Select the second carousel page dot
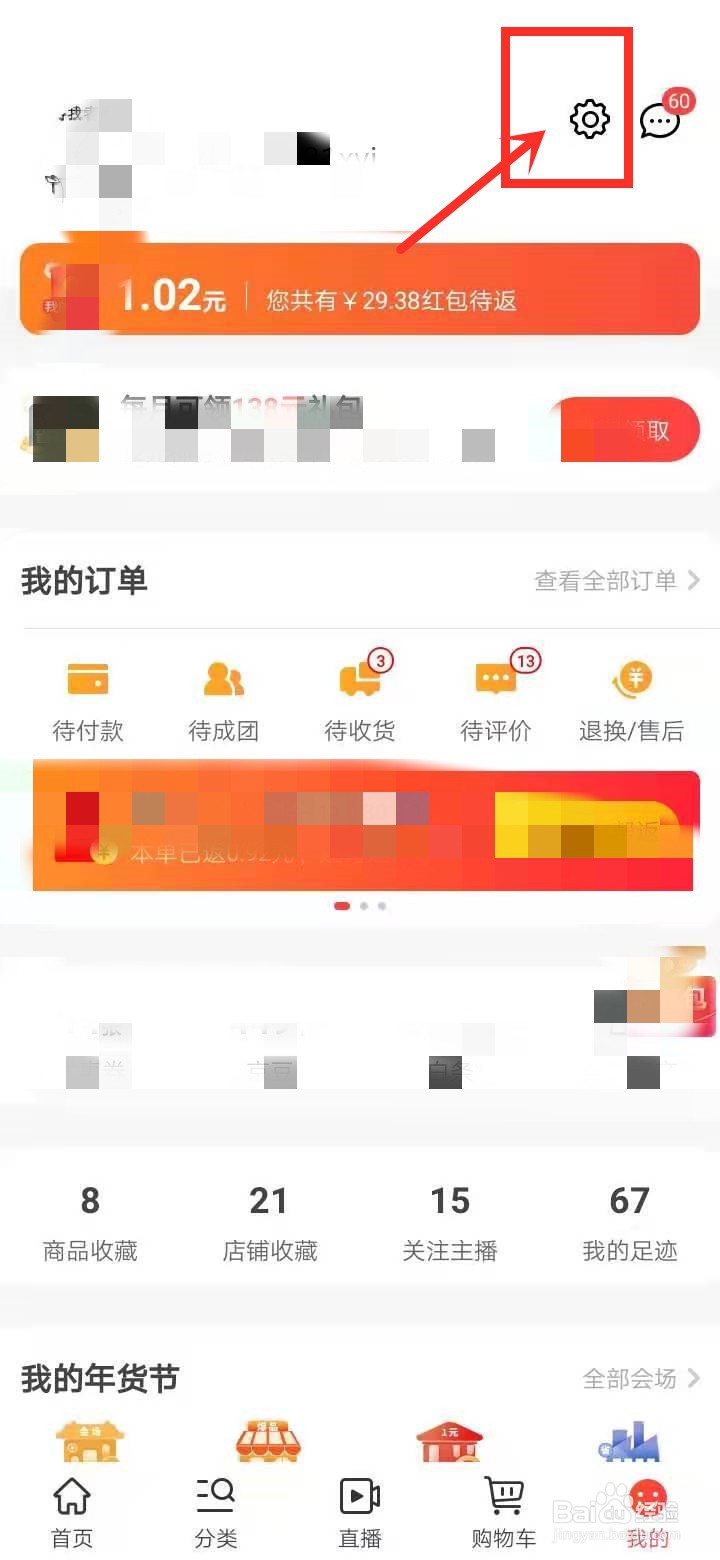This screenshot has height=1560, width=720. 363,906
